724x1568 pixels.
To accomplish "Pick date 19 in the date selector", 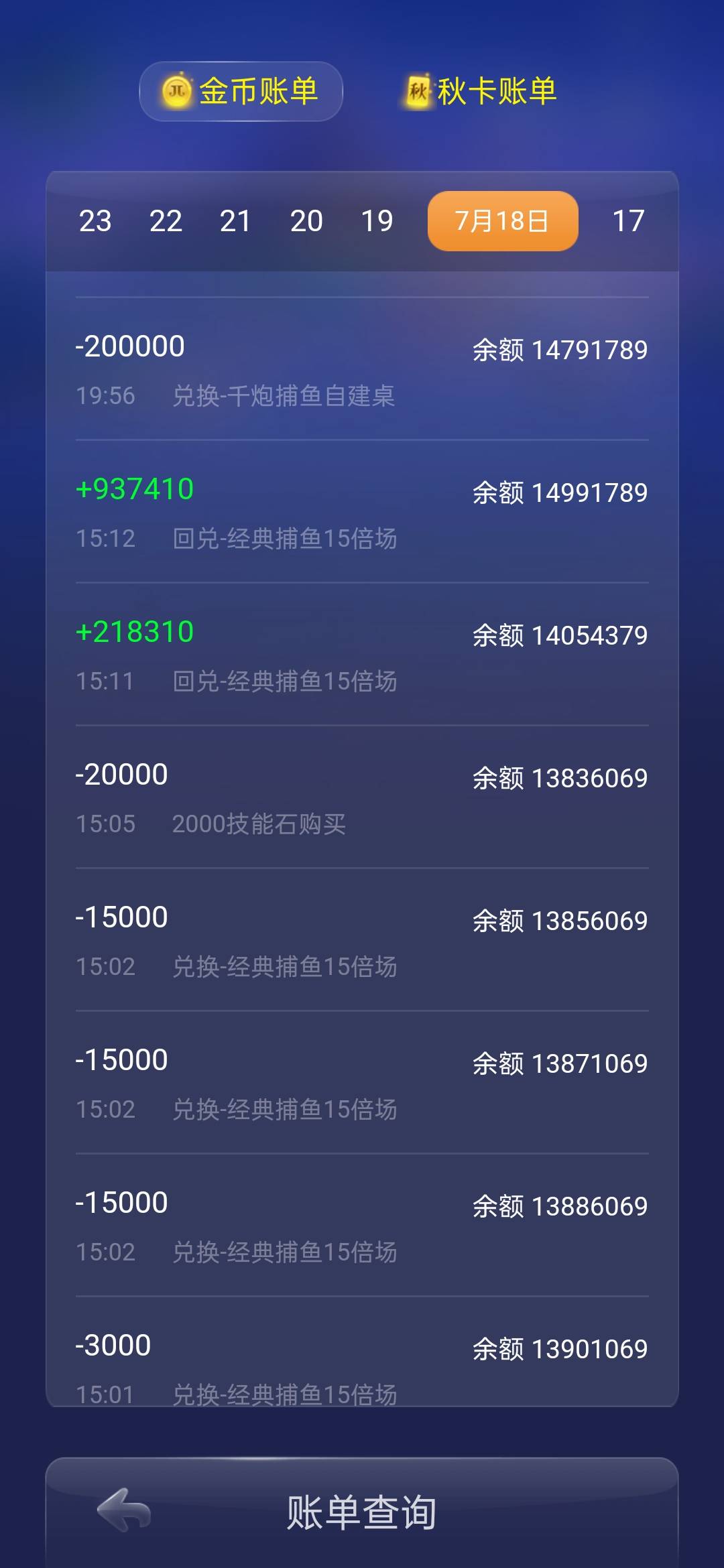I will pyautogui.click(x=377, y=220).
